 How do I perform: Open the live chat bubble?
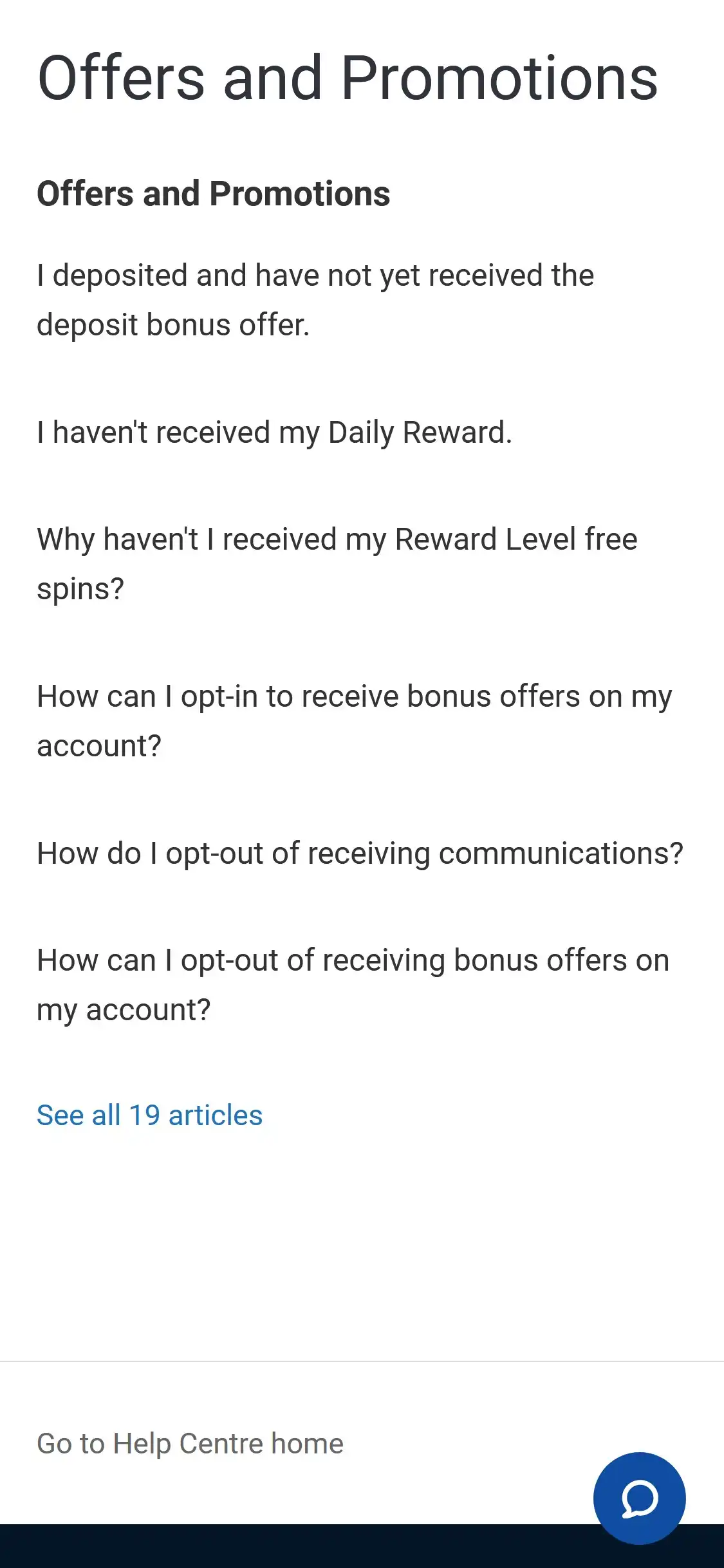coord(639,1498)
